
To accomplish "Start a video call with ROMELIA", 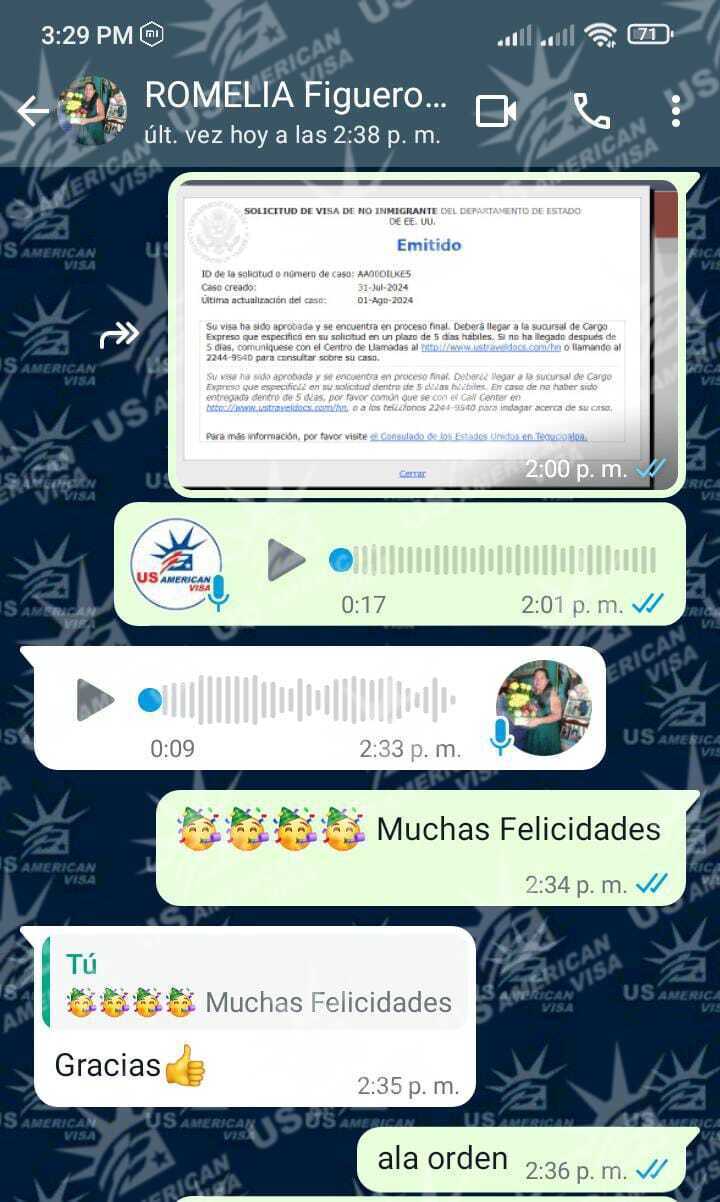I will click(x=496, y=111).
